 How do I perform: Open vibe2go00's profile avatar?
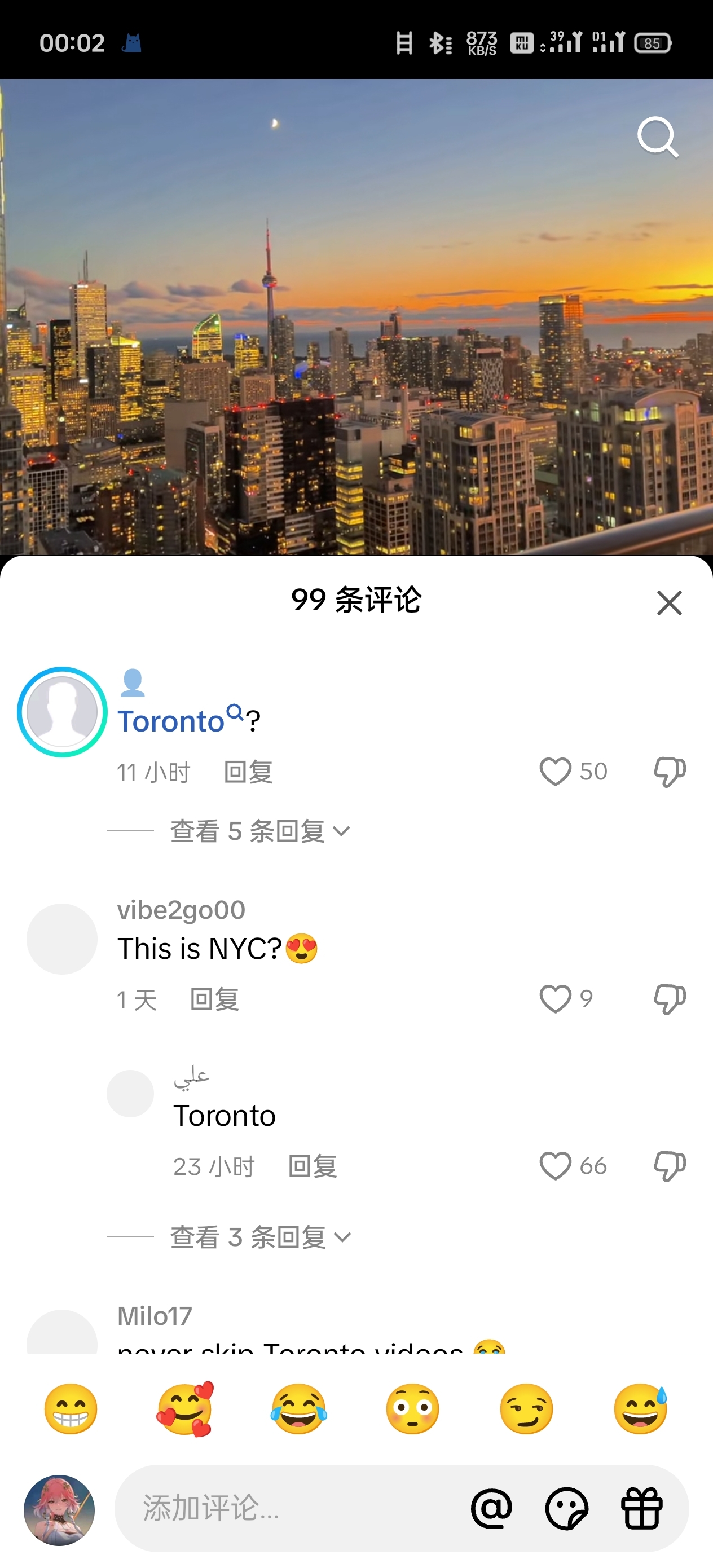pyautogui.click(x=62, y=939)
